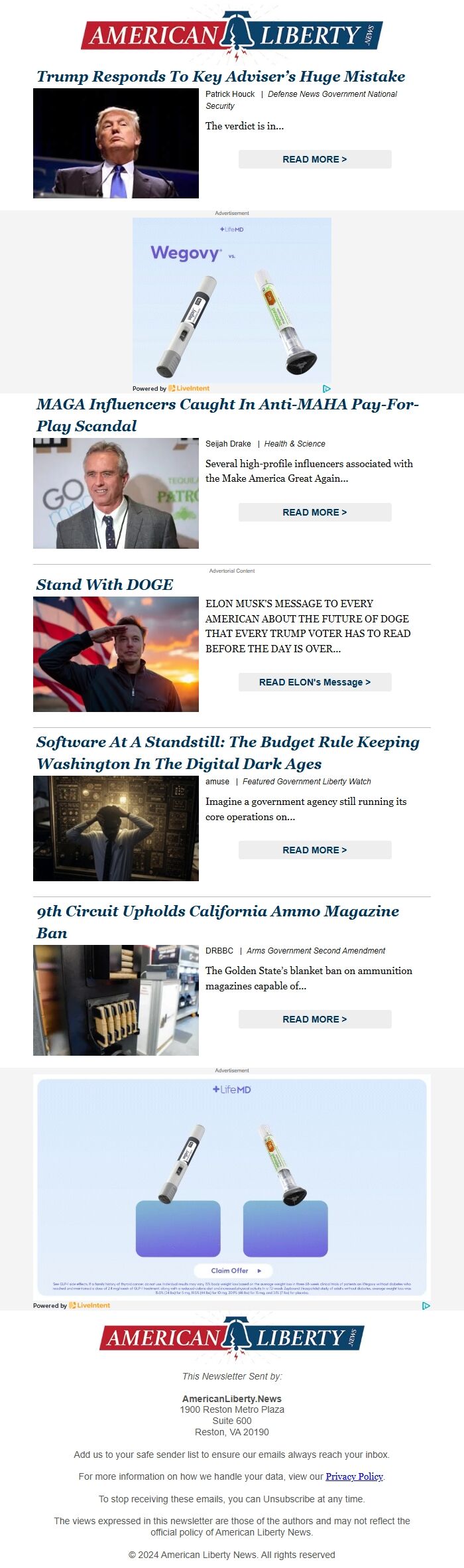The image size is (464, 1568).
Task: Open the Stand With DOGE headline
Action: tap(105, 585)
